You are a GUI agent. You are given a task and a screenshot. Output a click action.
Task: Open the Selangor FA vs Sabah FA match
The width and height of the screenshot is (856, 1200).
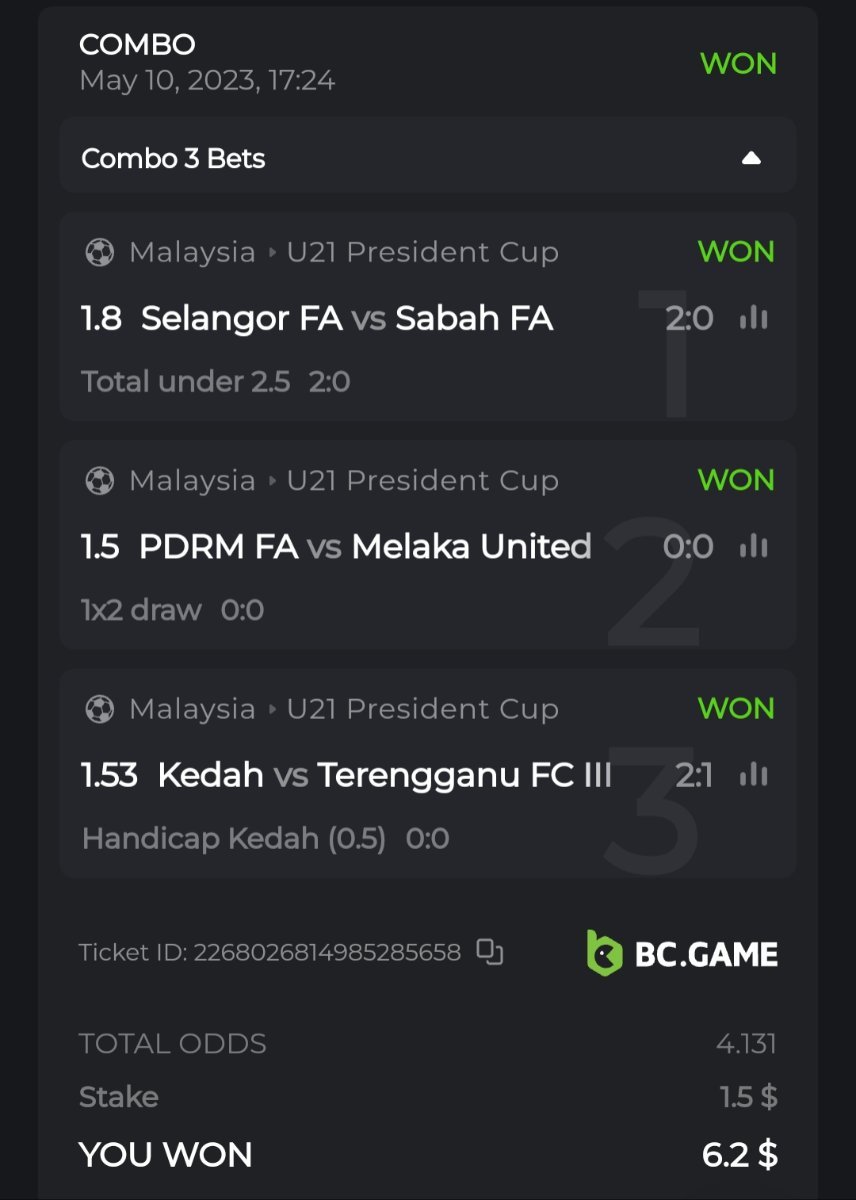[346, 318]
